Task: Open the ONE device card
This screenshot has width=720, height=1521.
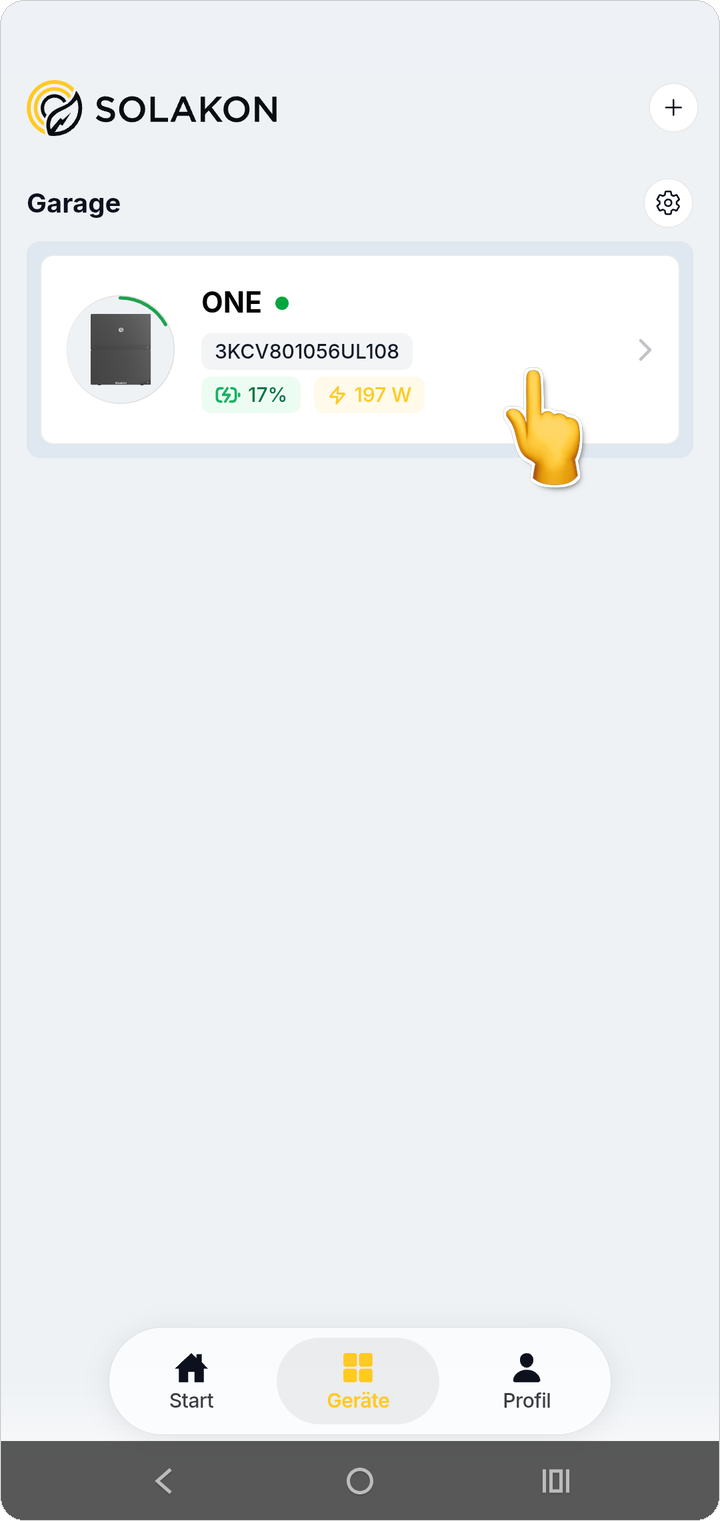Action: [x=360, y=350]
